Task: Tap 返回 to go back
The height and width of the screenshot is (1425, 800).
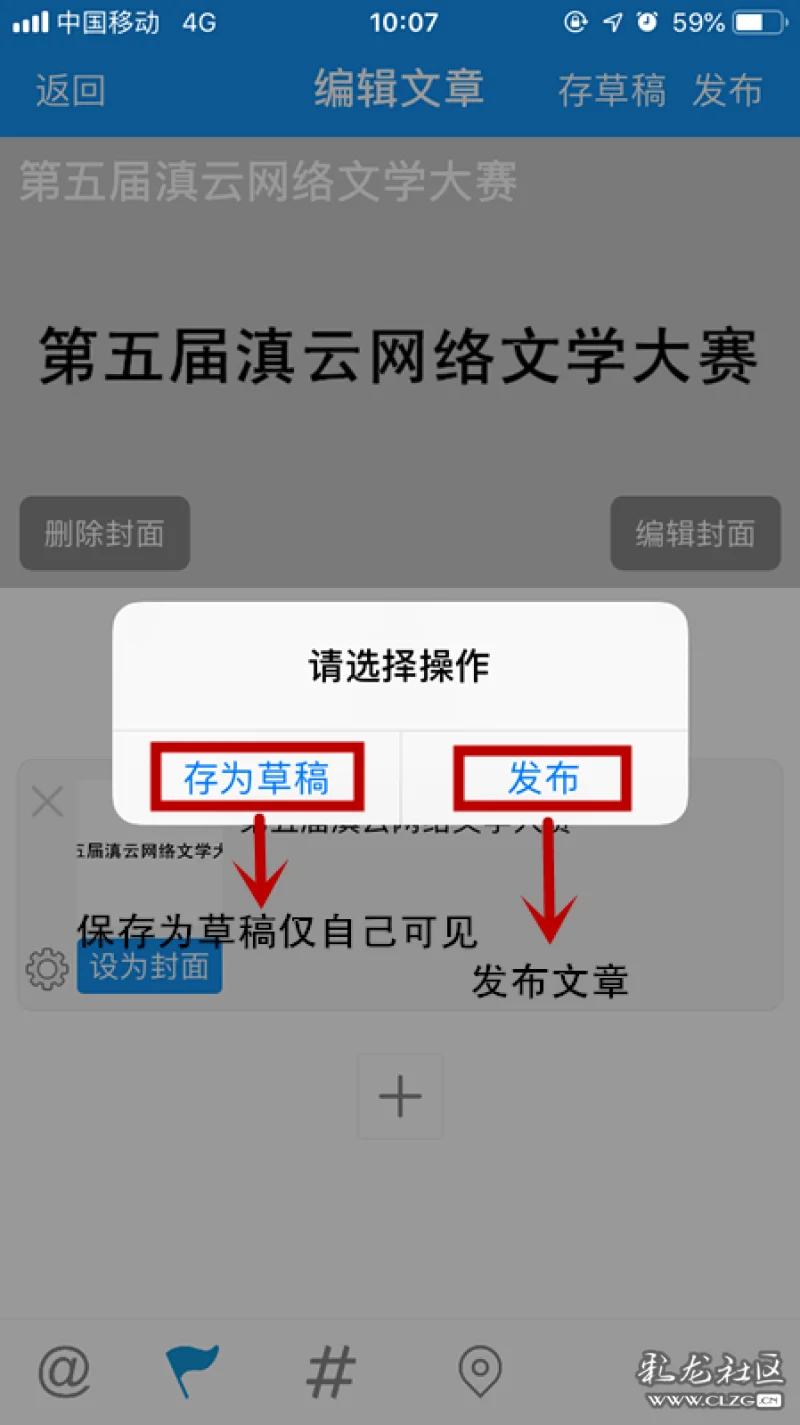Action: [70, 90]
